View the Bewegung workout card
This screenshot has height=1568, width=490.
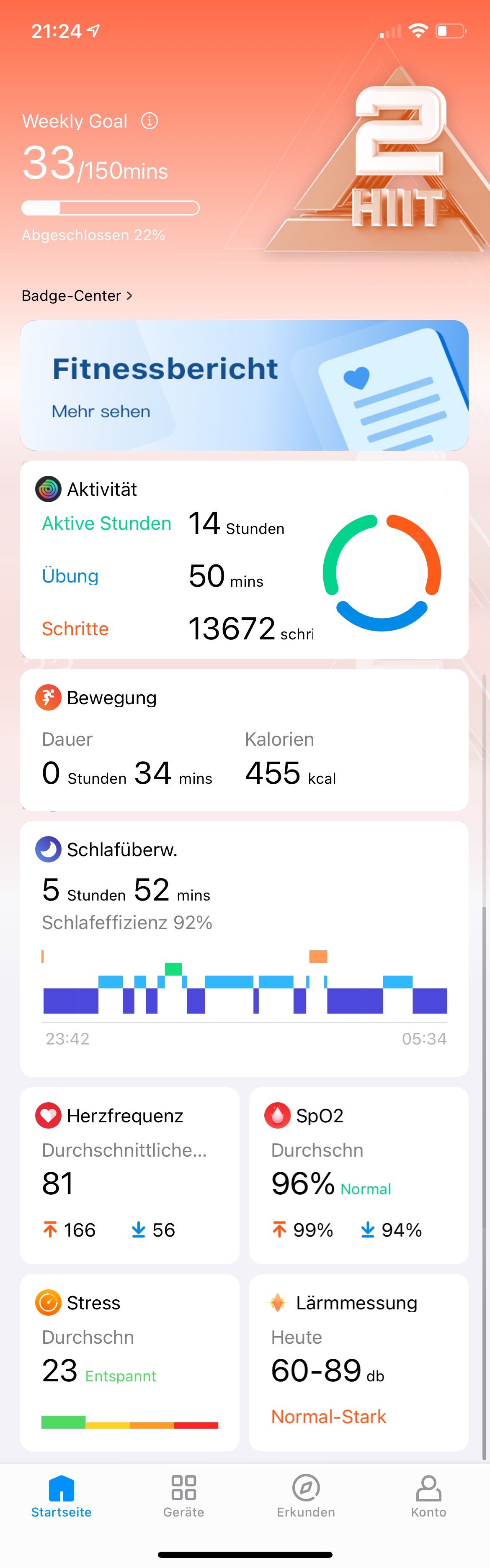[x=245, y=739]
